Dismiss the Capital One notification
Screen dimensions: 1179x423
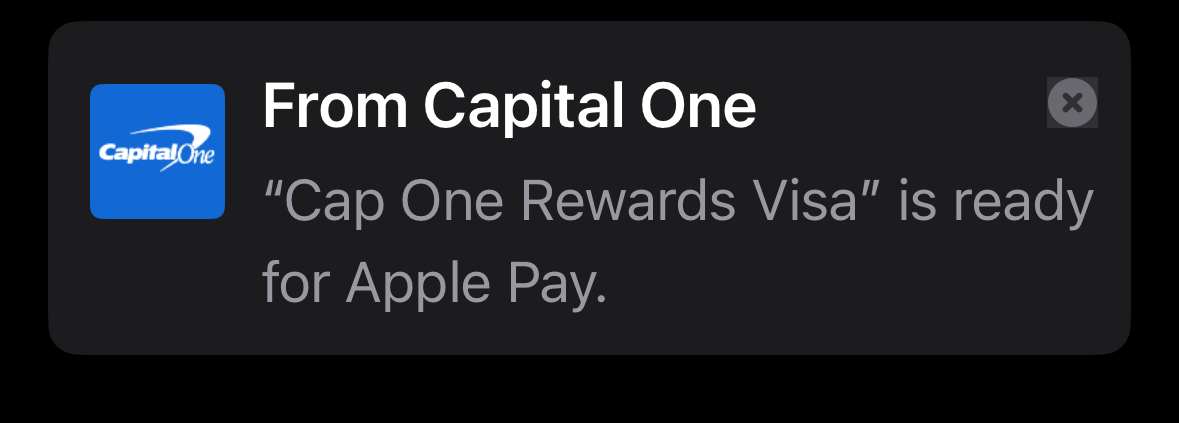click(x=1072, y=102)
